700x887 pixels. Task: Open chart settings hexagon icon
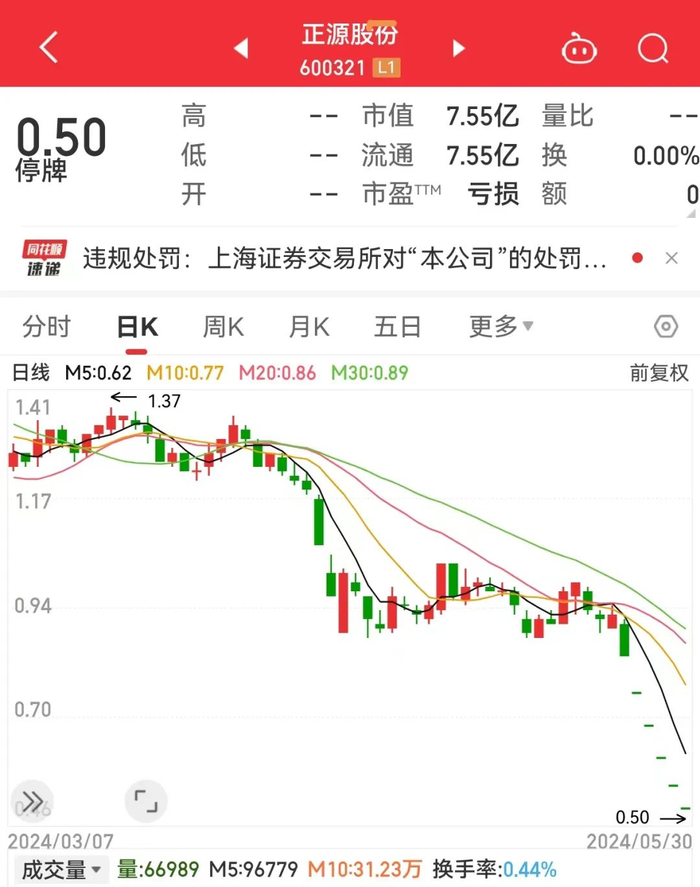point(666,327)
